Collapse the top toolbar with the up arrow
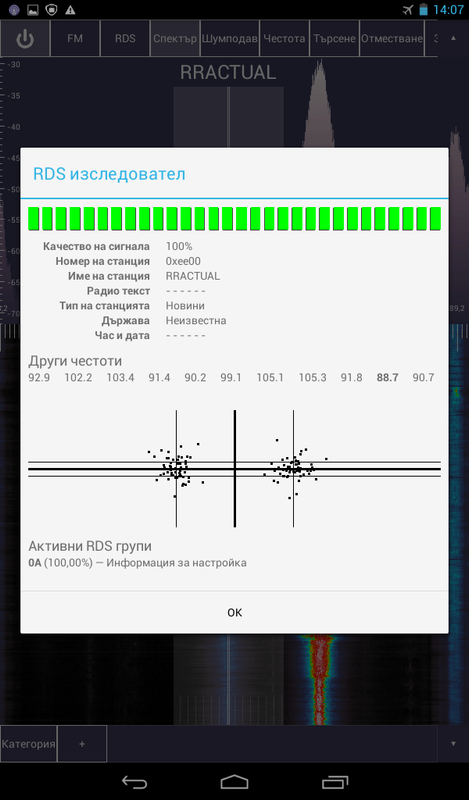Viewport: 469px width, 800px height. [x=453, y=38]
